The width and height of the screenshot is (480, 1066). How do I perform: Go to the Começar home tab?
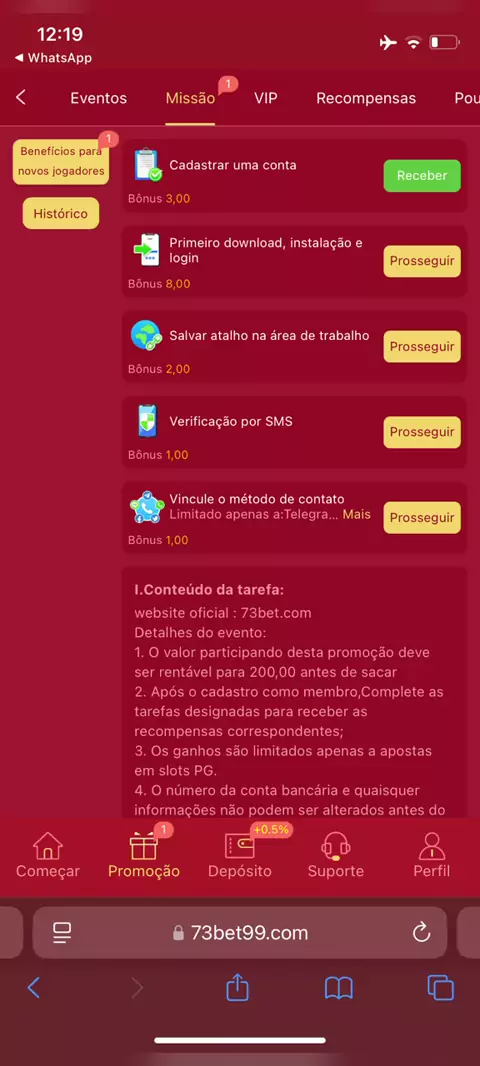click(x=48, y=855)
